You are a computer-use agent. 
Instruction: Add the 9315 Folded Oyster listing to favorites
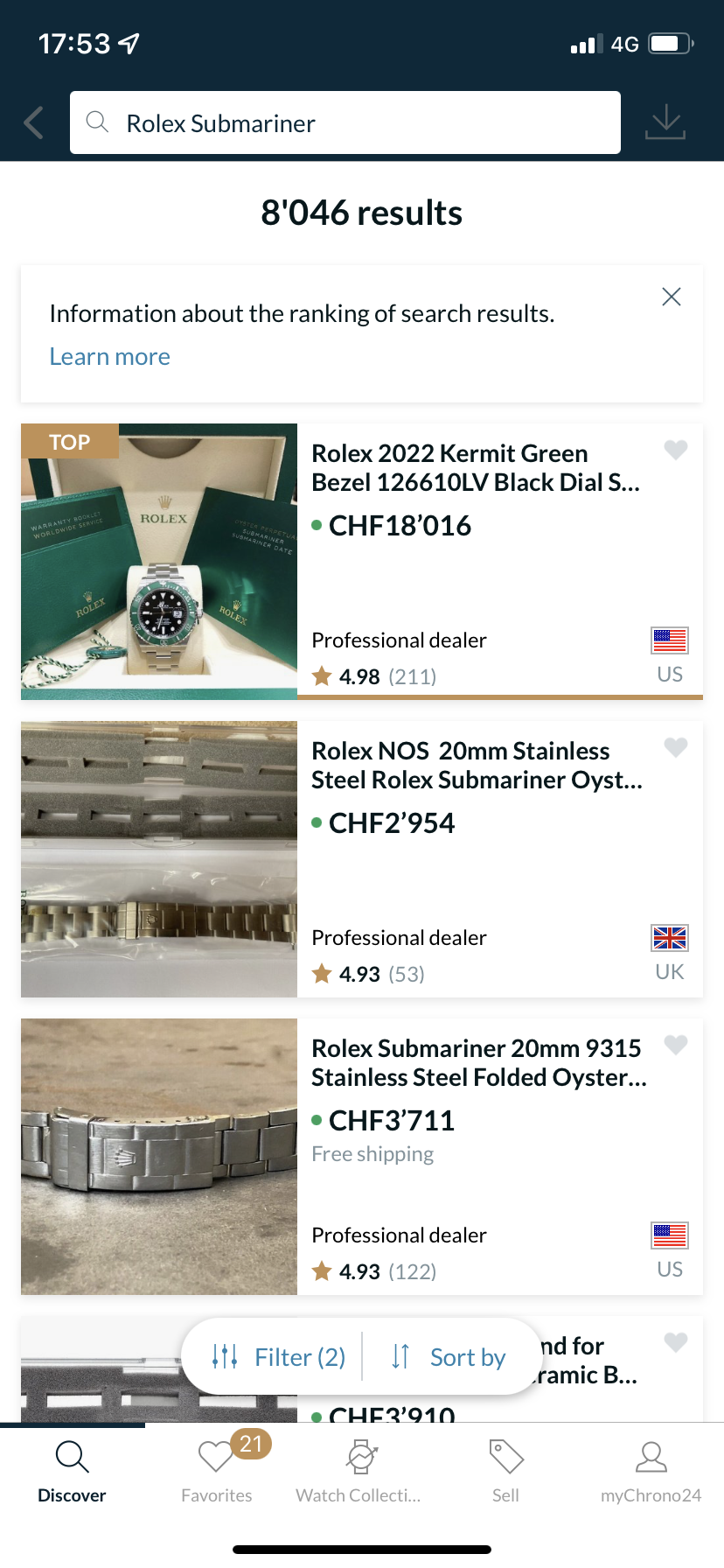(675, 1045)
